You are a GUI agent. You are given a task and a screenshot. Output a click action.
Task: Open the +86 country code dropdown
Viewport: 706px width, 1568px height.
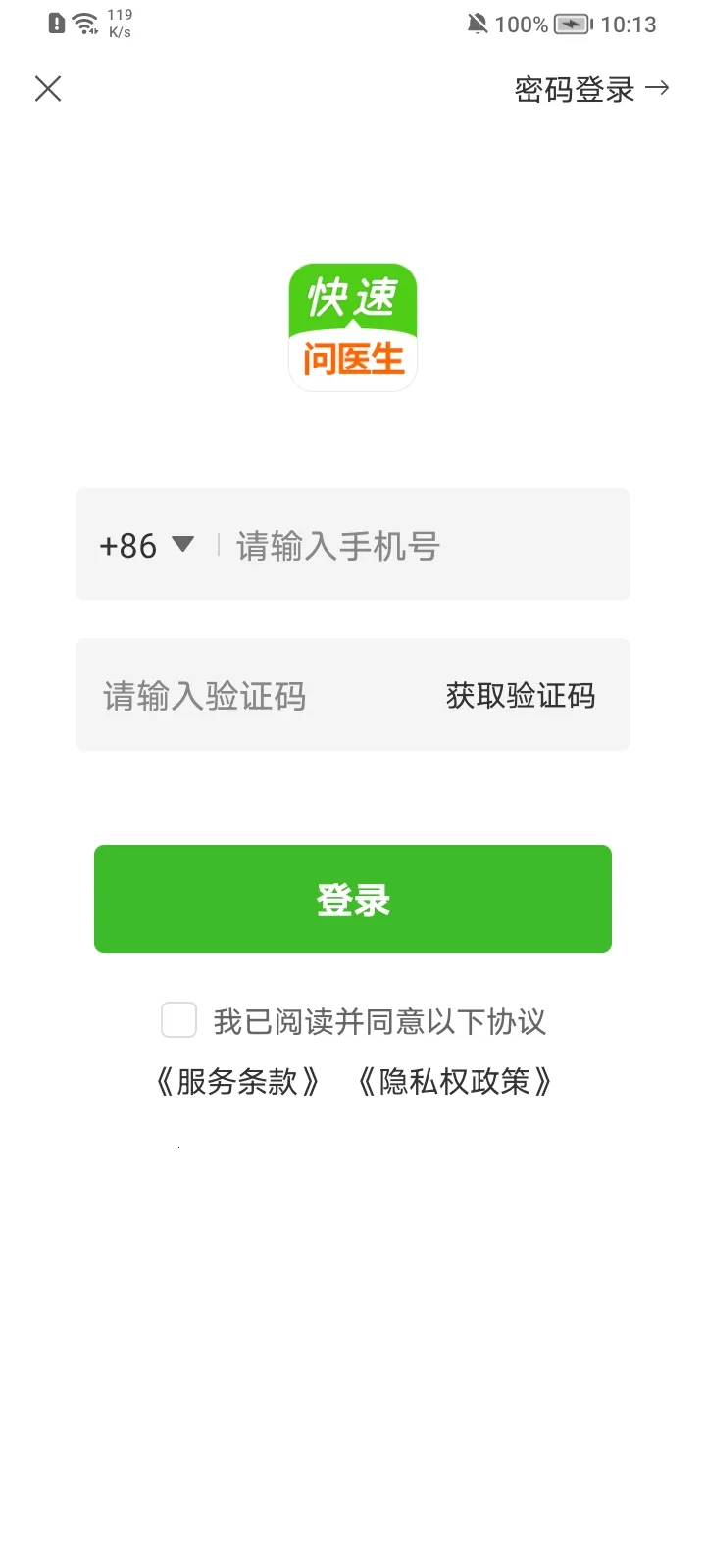point(147,545)
